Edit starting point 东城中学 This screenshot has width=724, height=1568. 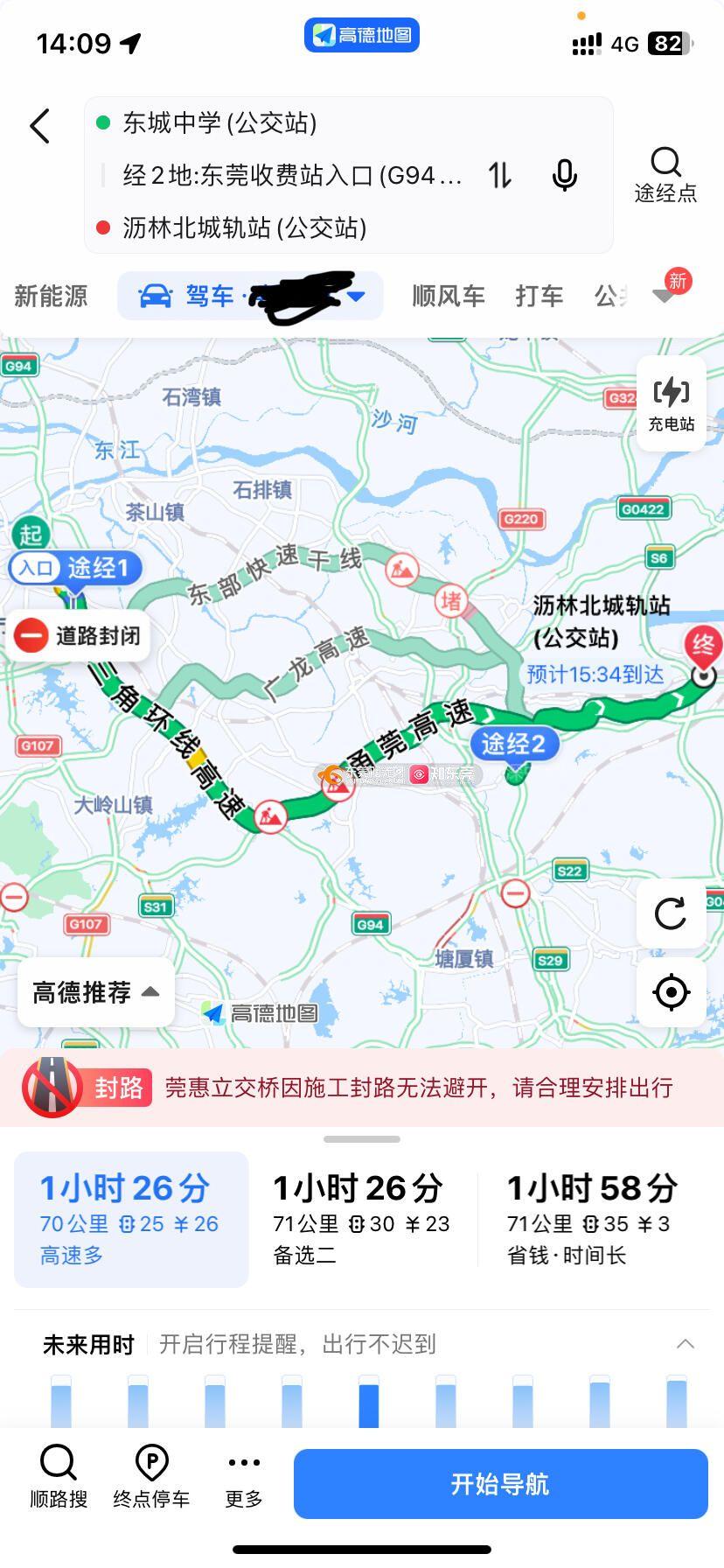(x=219, y=122)
